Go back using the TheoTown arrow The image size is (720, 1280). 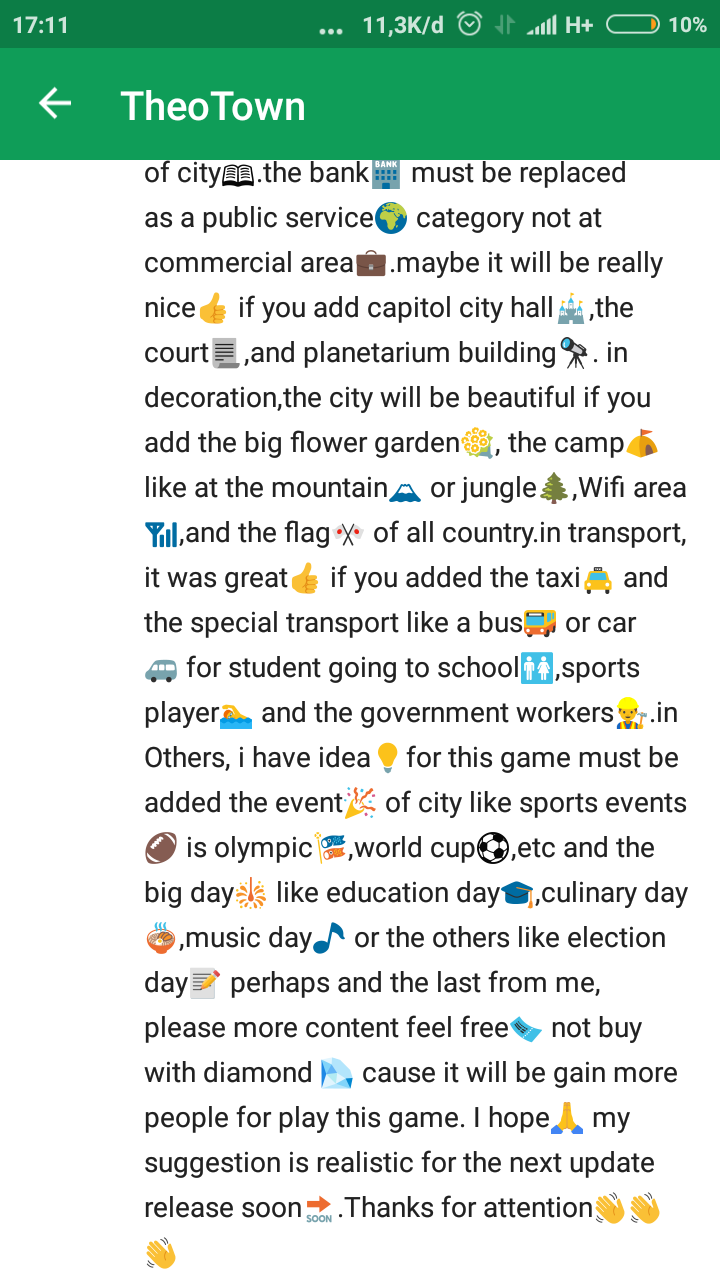coord(55,103)
